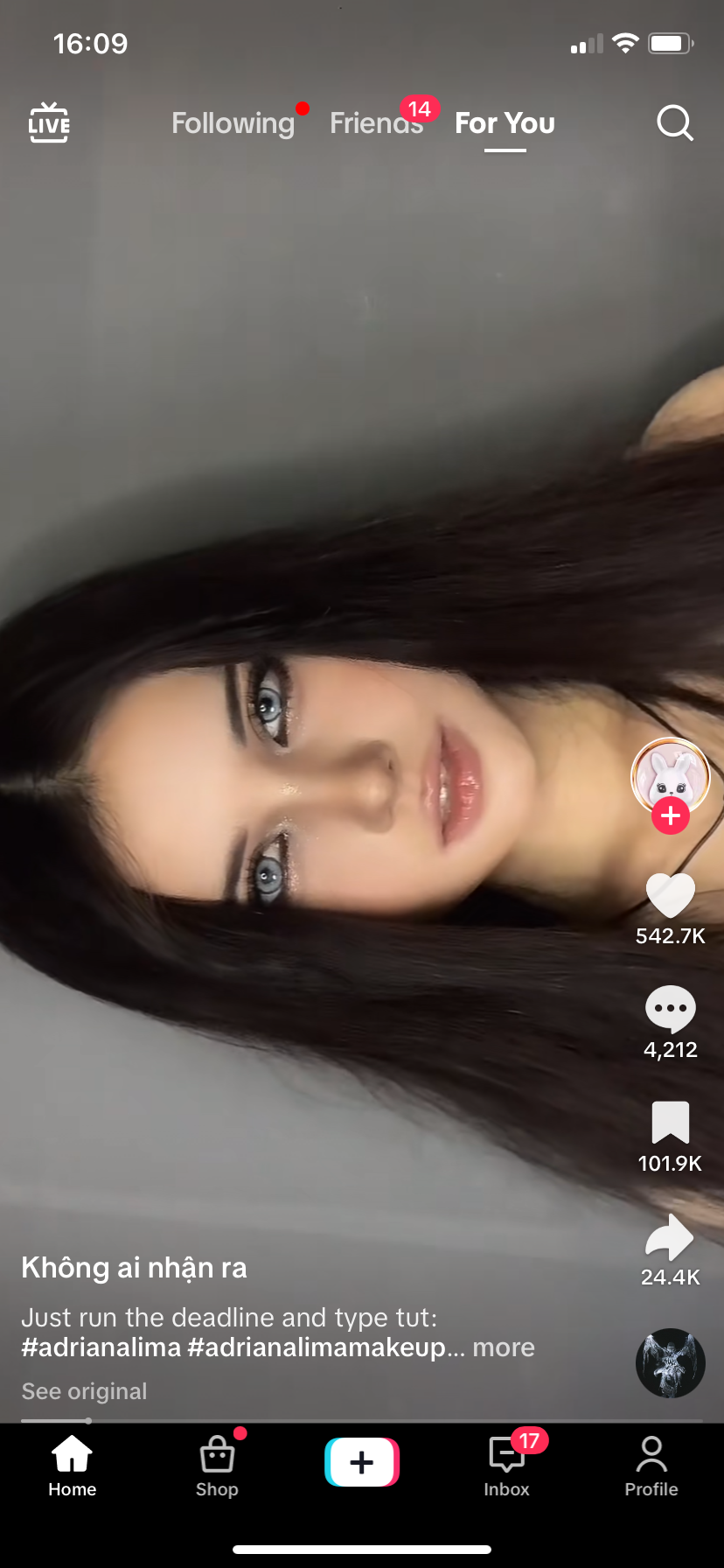Create a new video with plus
724x1568 pixels.
pyautogui.click(x=362, y=1462)
